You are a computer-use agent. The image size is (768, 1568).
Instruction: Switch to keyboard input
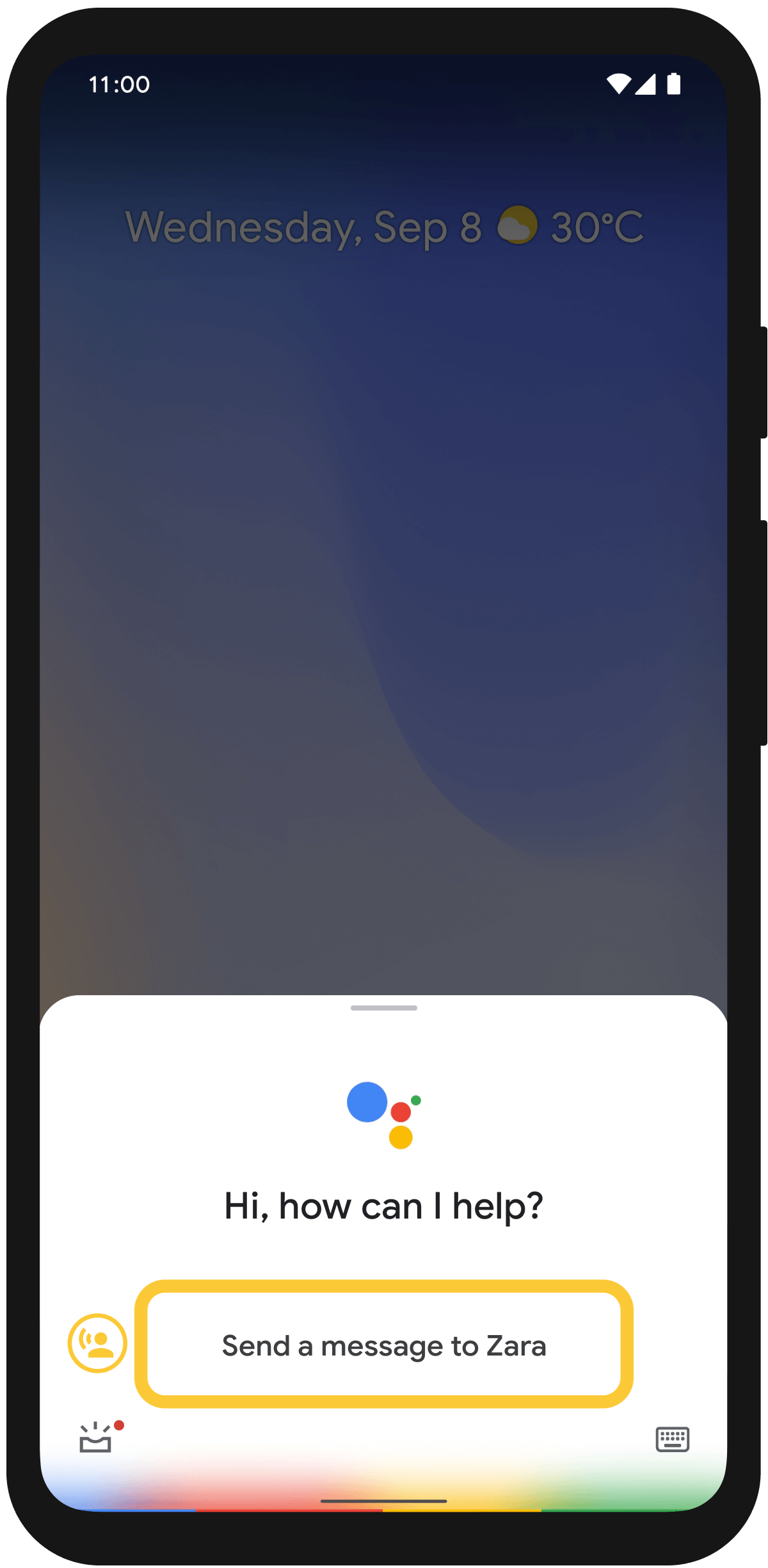pos(672,1439)
